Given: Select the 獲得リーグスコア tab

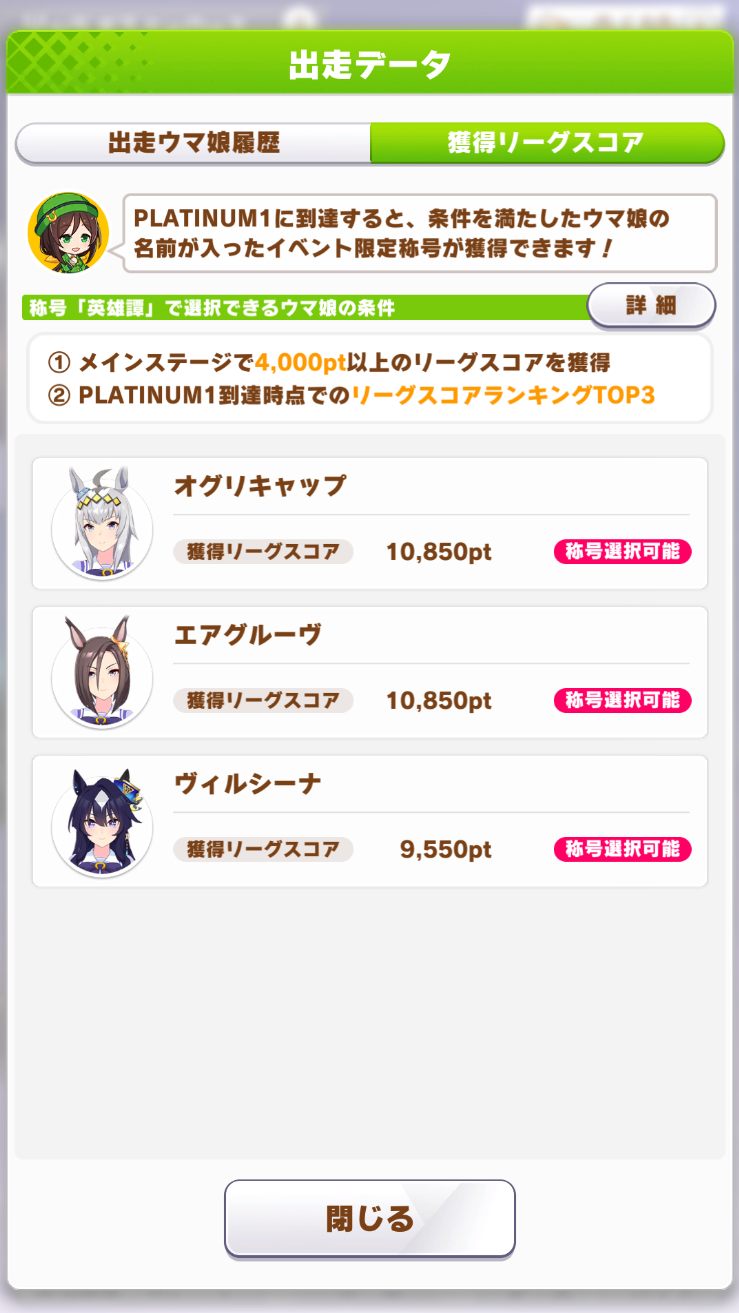Looking at the screenshot, I should coord(546,143).
